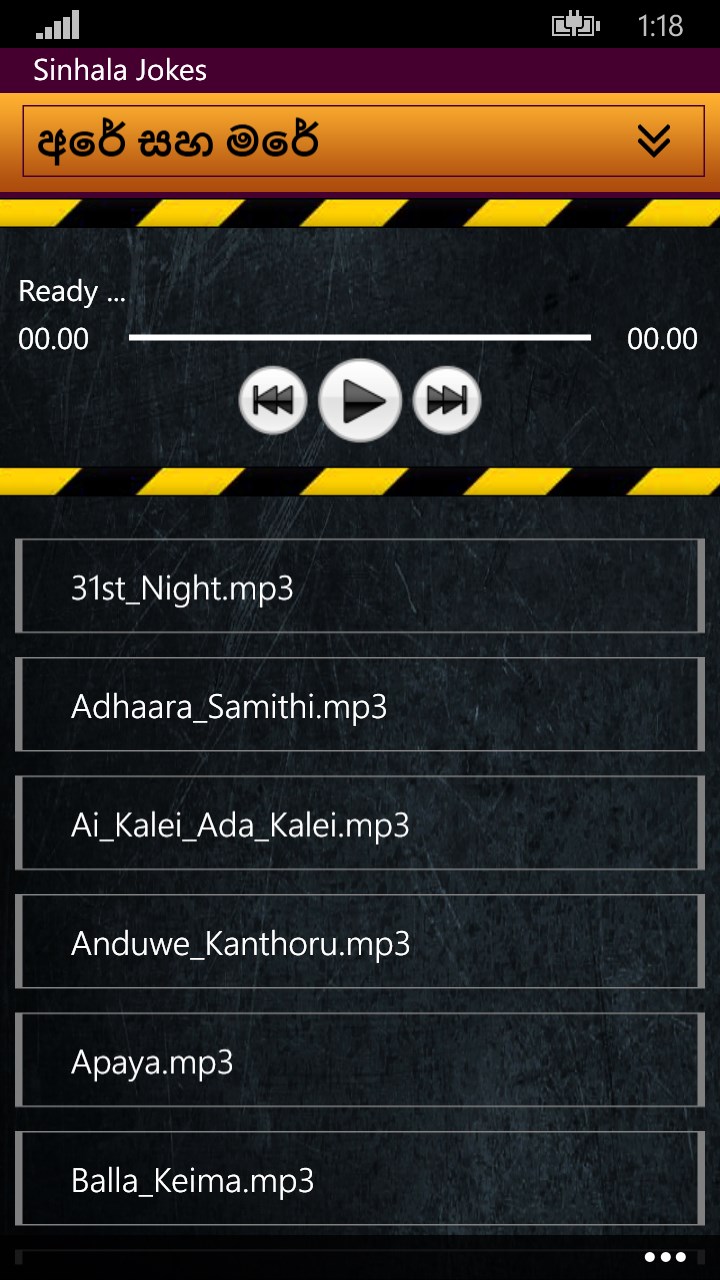Open Balla_Keima.mp3
This screenshot has width=720, height=1280.
[360, 1180]
